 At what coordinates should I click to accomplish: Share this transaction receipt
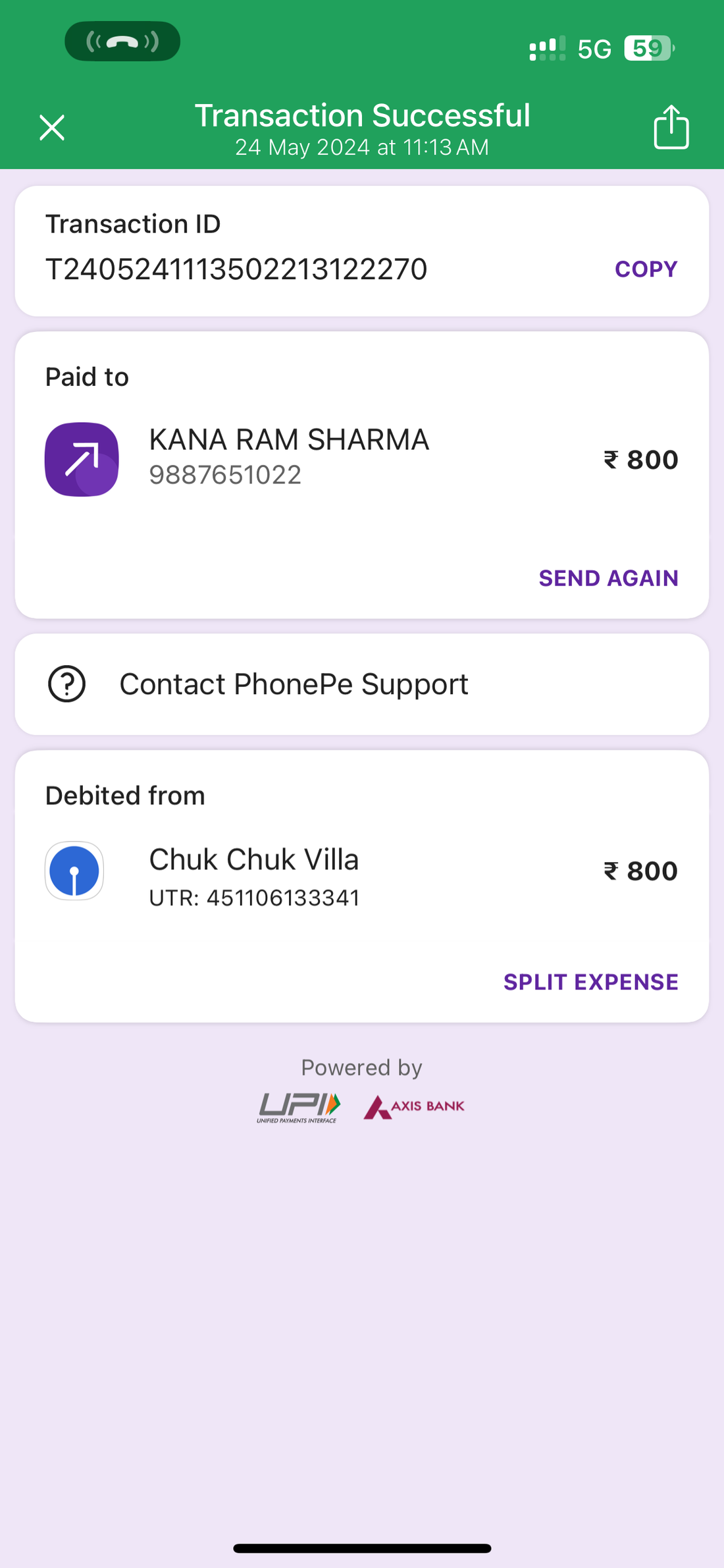point(671,127)
